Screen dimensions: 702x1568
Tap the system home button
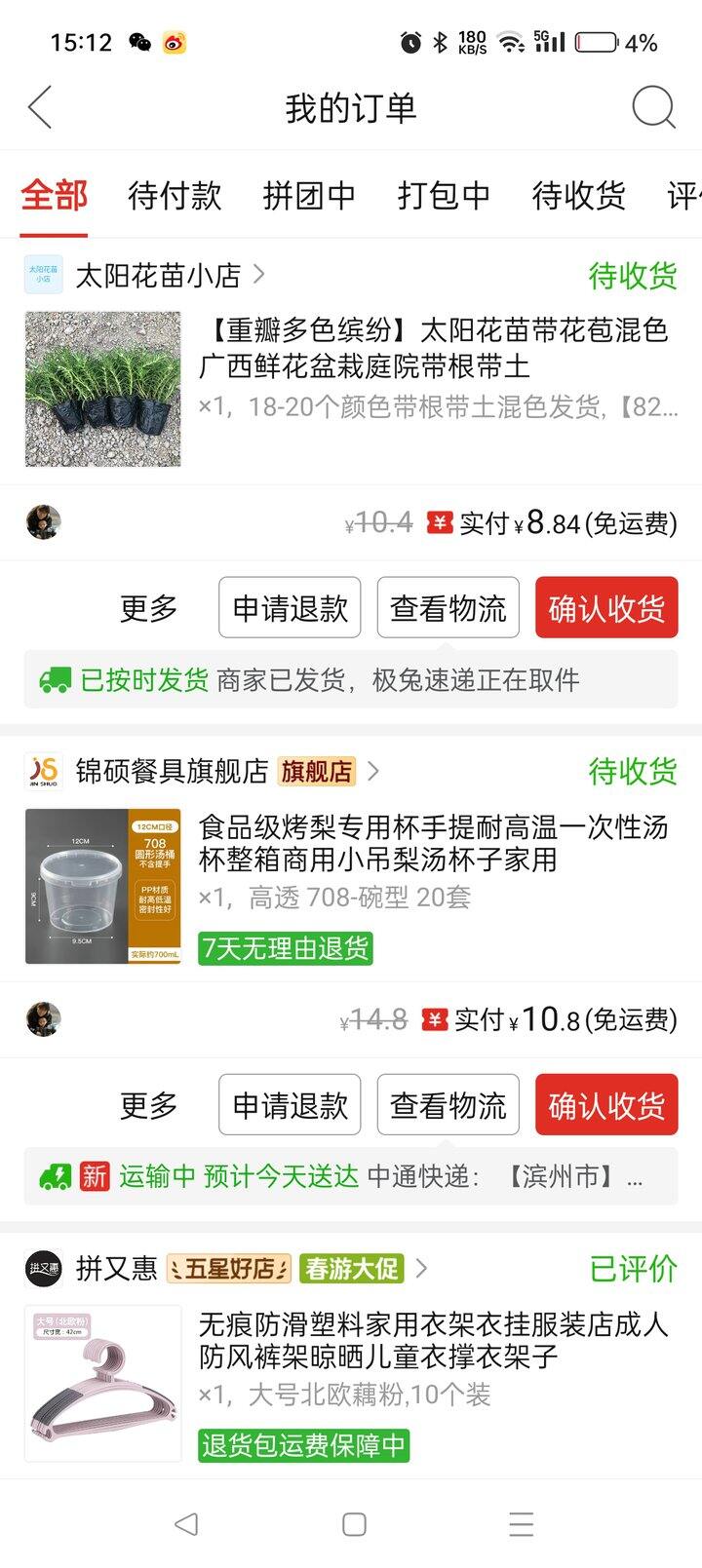[x=353, y=1524]
